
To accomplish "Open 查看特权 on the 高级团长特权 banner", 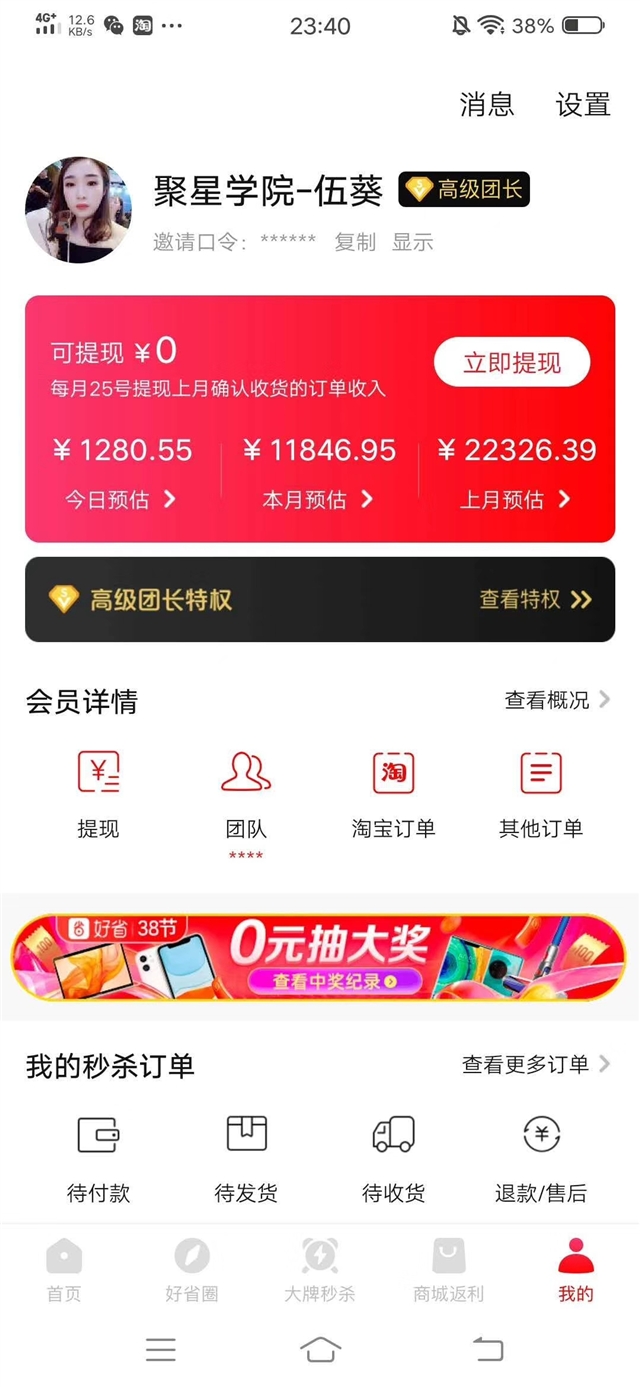I will tap(536, 599).
